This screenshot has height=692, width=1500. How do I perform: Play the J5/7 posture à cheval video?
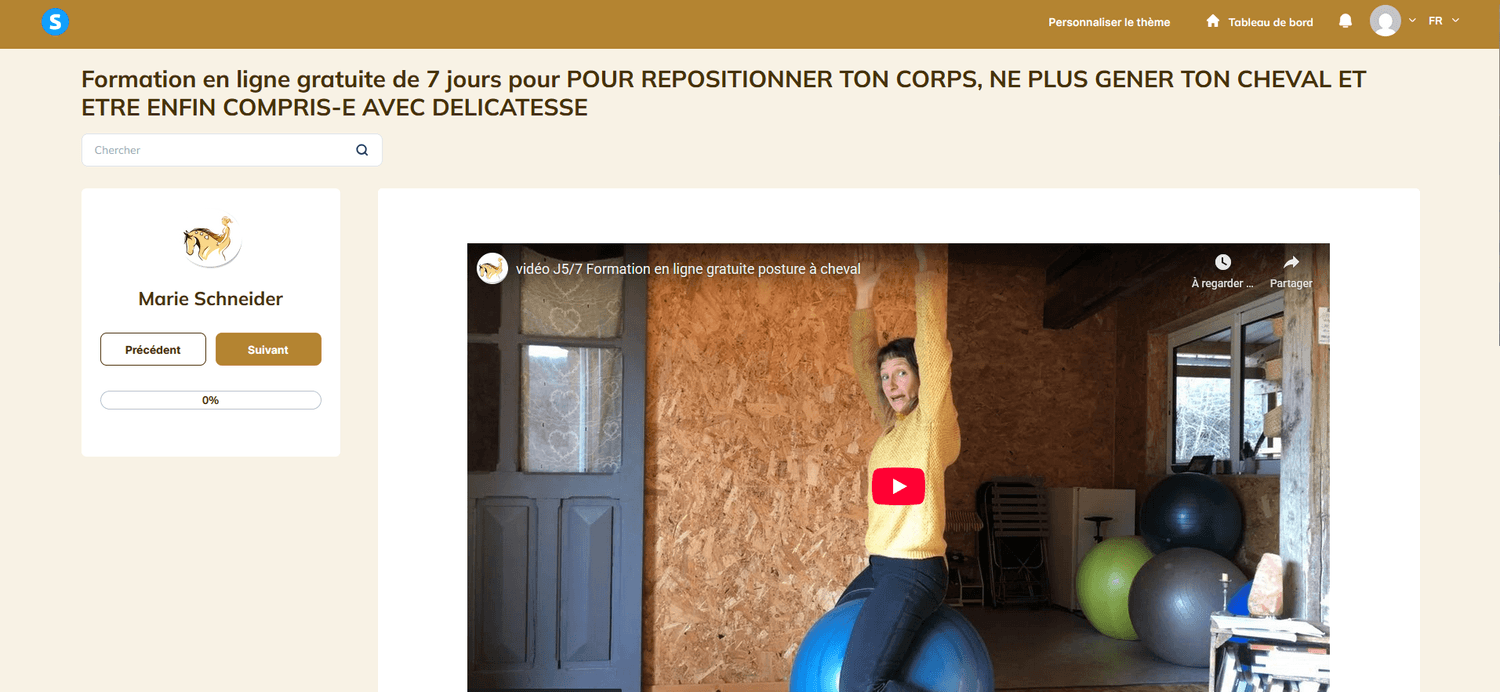pos(898,487)
